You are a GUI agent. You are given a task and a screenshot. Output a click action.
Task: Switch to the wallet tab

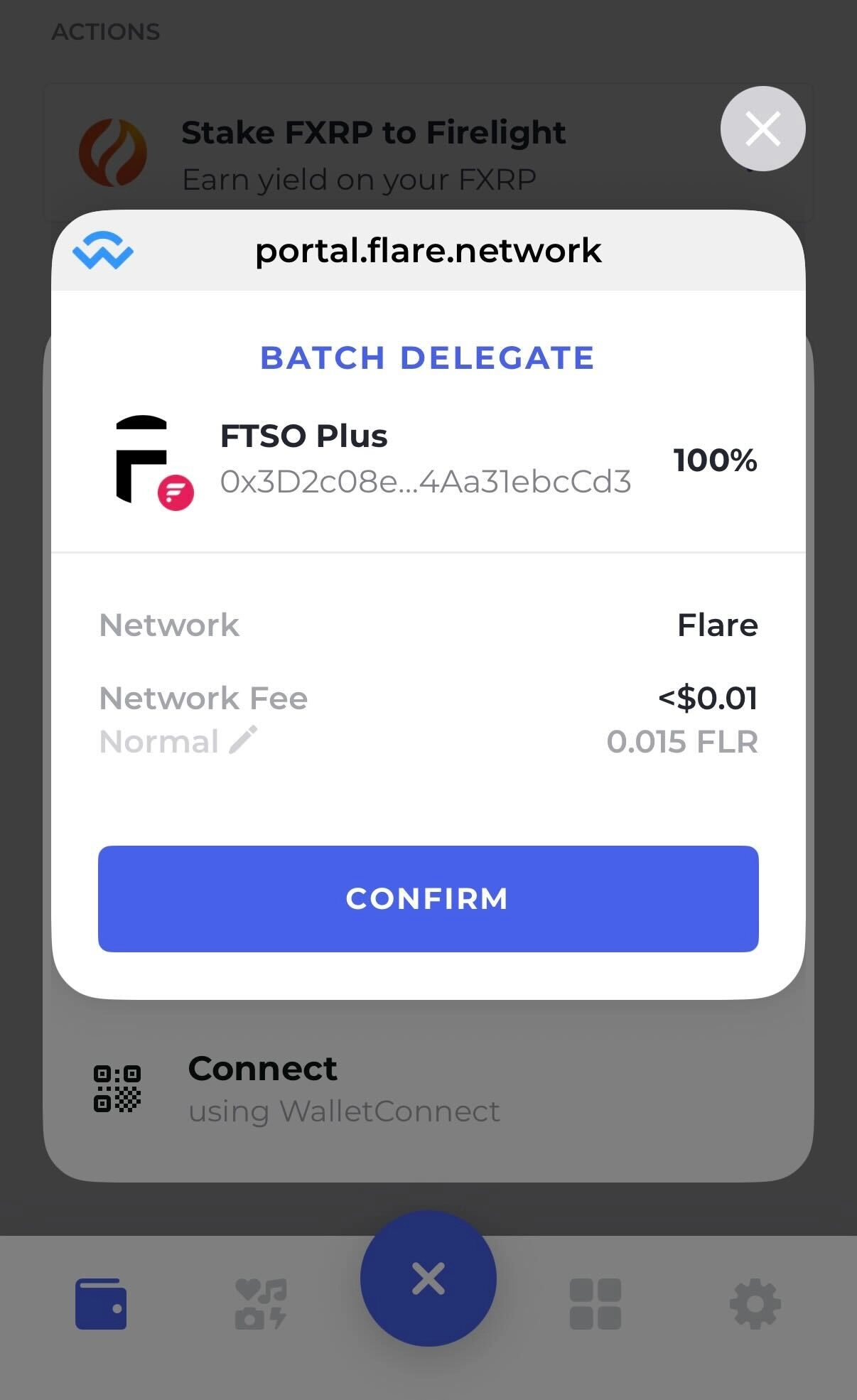pyautogui.click(x=101, y=1304)
